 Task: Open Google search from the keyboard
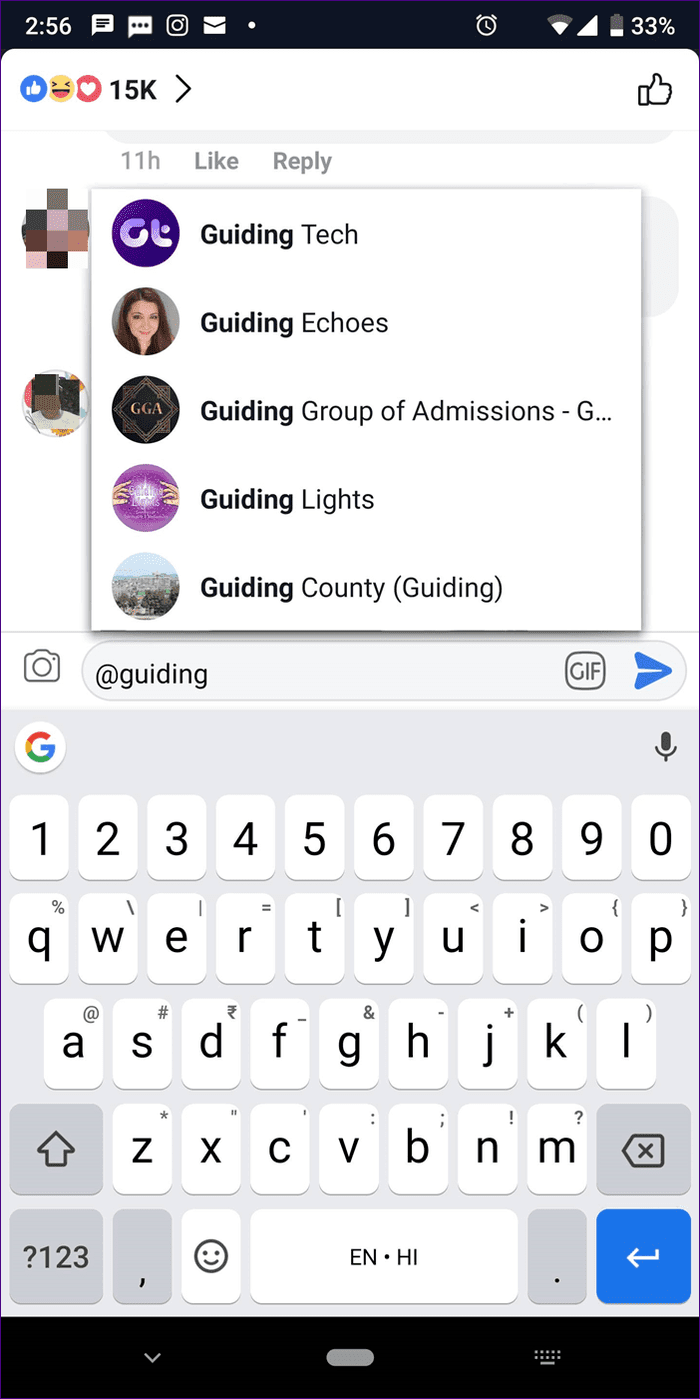click(x=41, y=746)
